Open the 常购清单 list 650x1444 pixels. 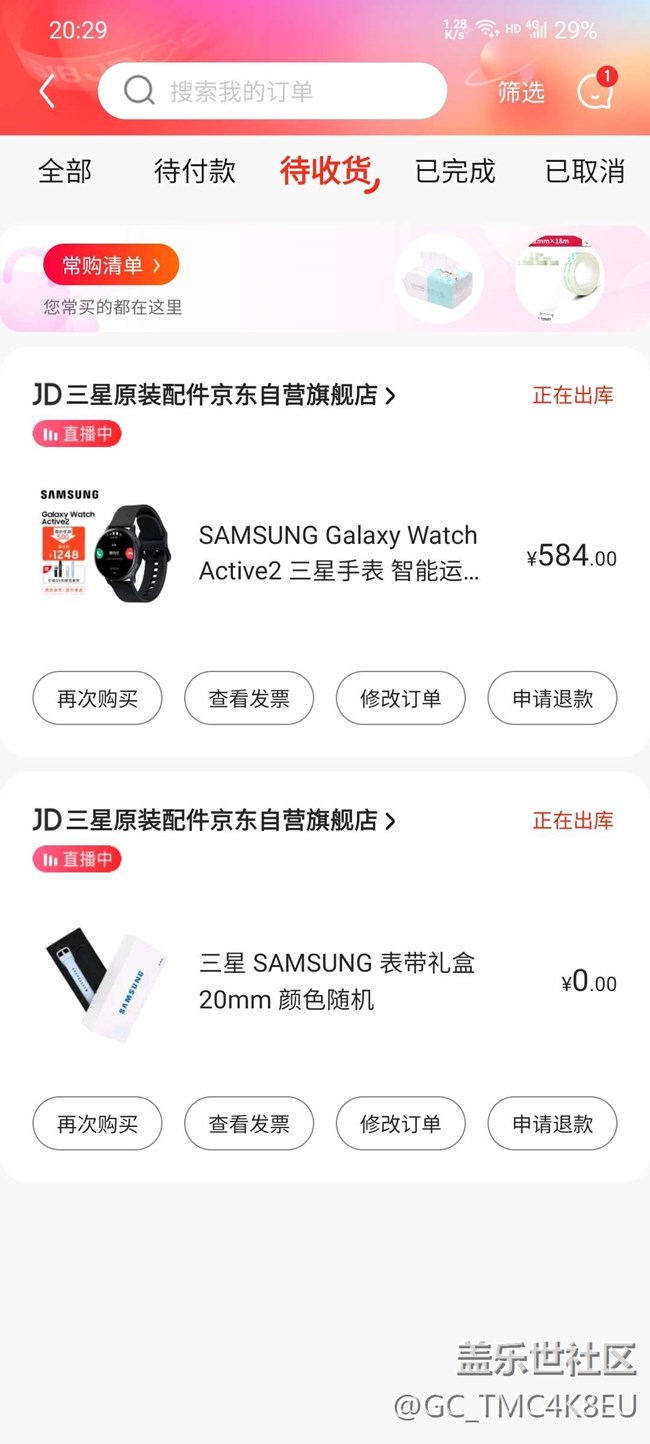click(x=111, y=265)
